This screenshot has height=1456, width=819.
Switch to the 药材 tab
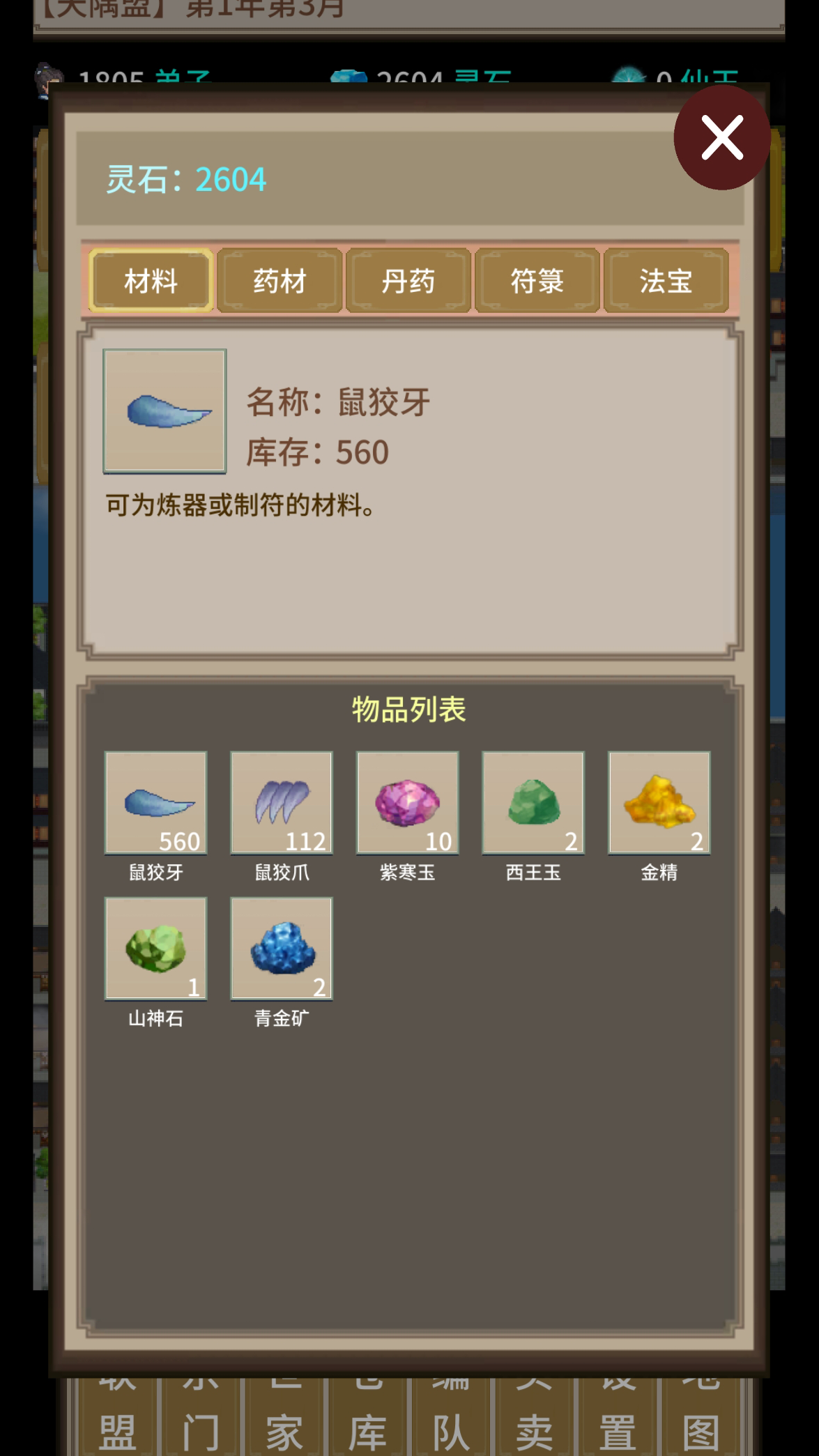point(280,281)
